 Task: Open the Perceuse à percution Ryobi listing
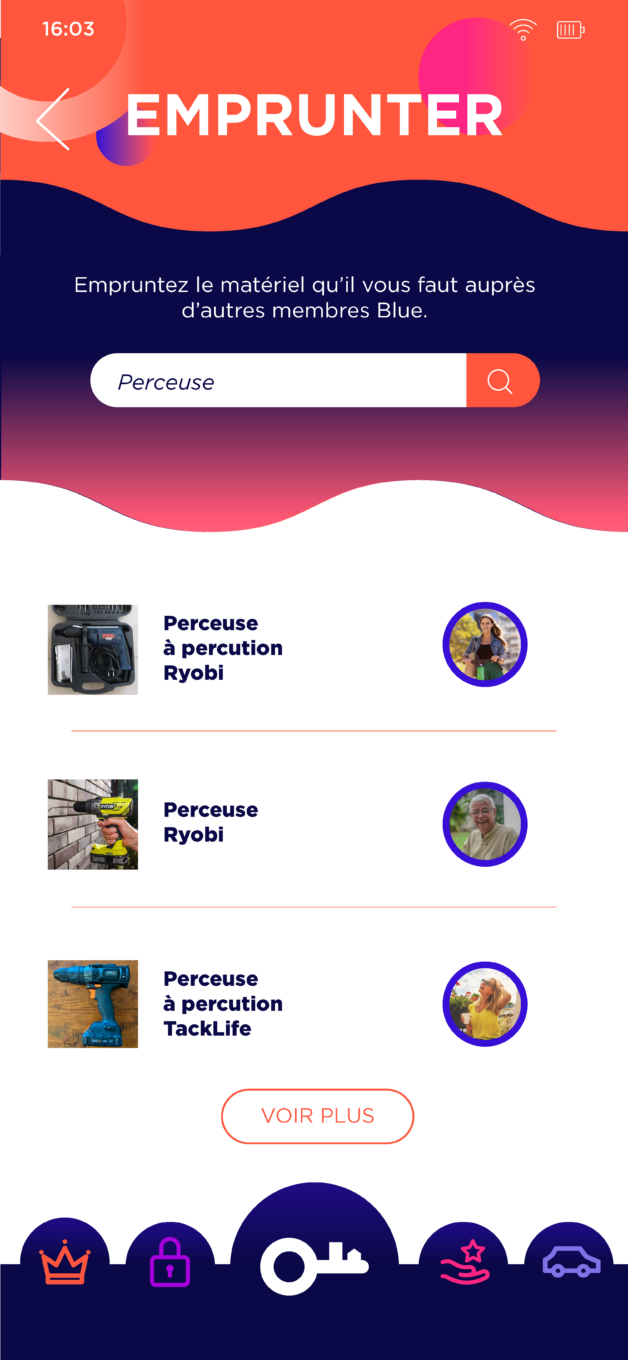coord(222,648)
